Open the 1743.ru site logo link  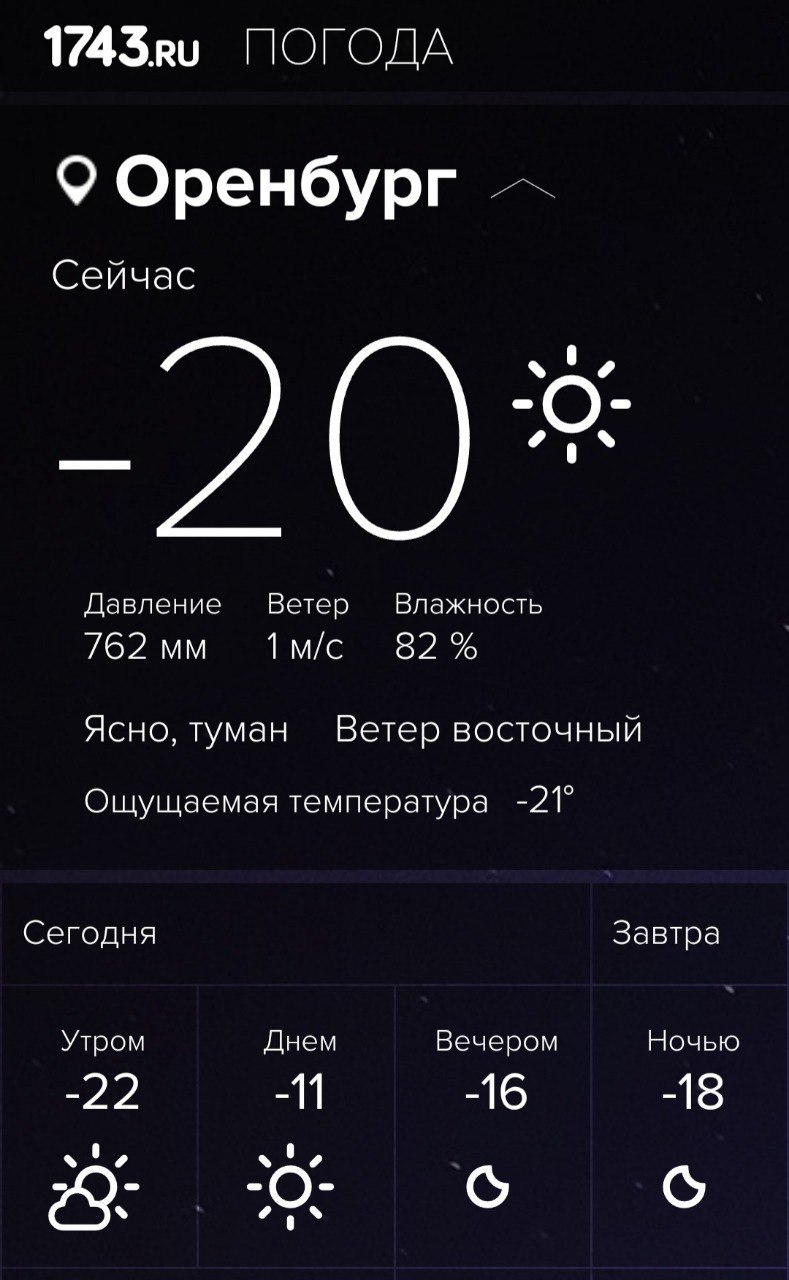pyautogui.click(x=121, y=47)
